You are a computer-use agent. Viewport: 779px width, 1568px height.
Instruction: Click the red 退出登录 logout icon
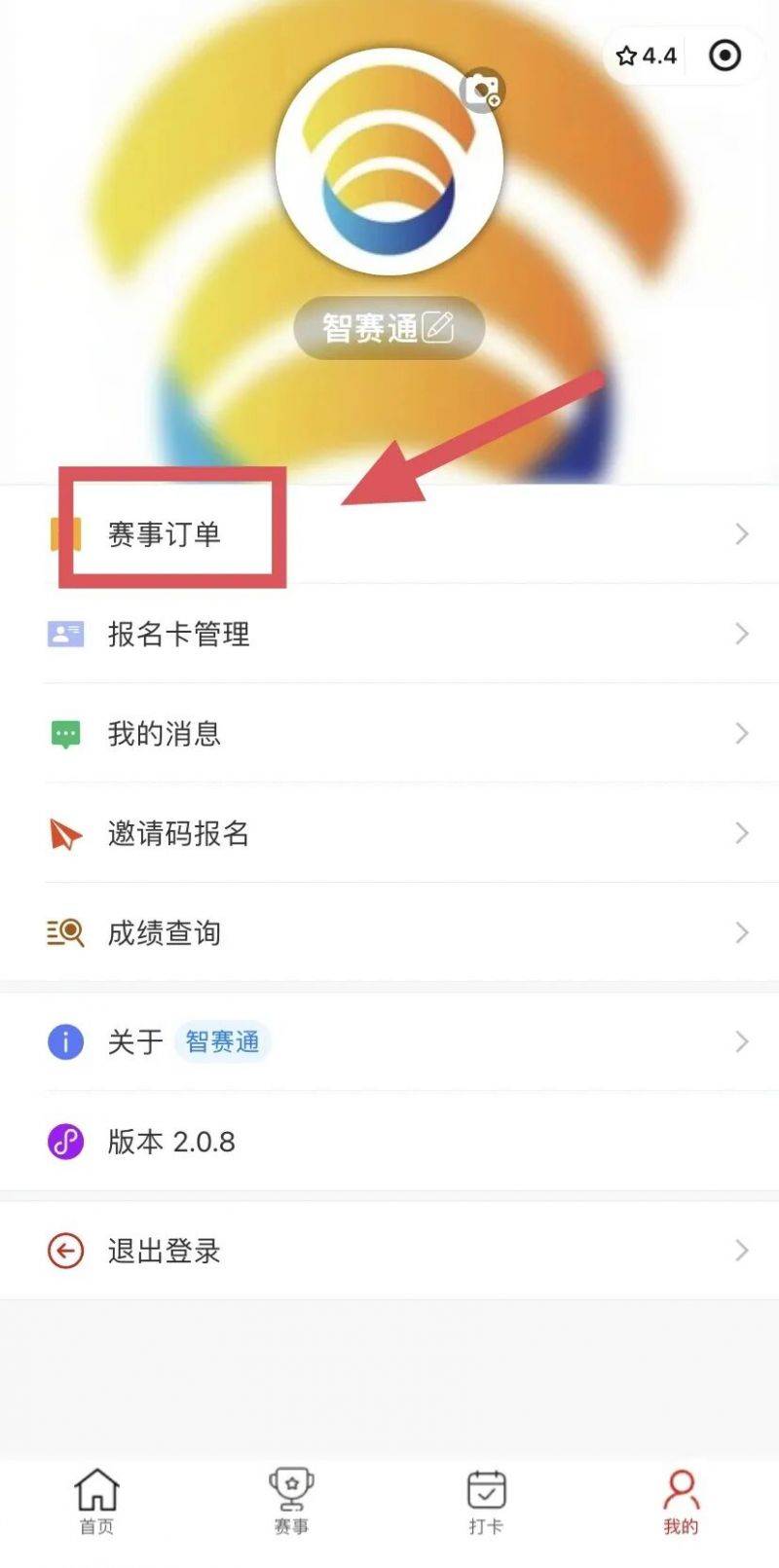65,1250
